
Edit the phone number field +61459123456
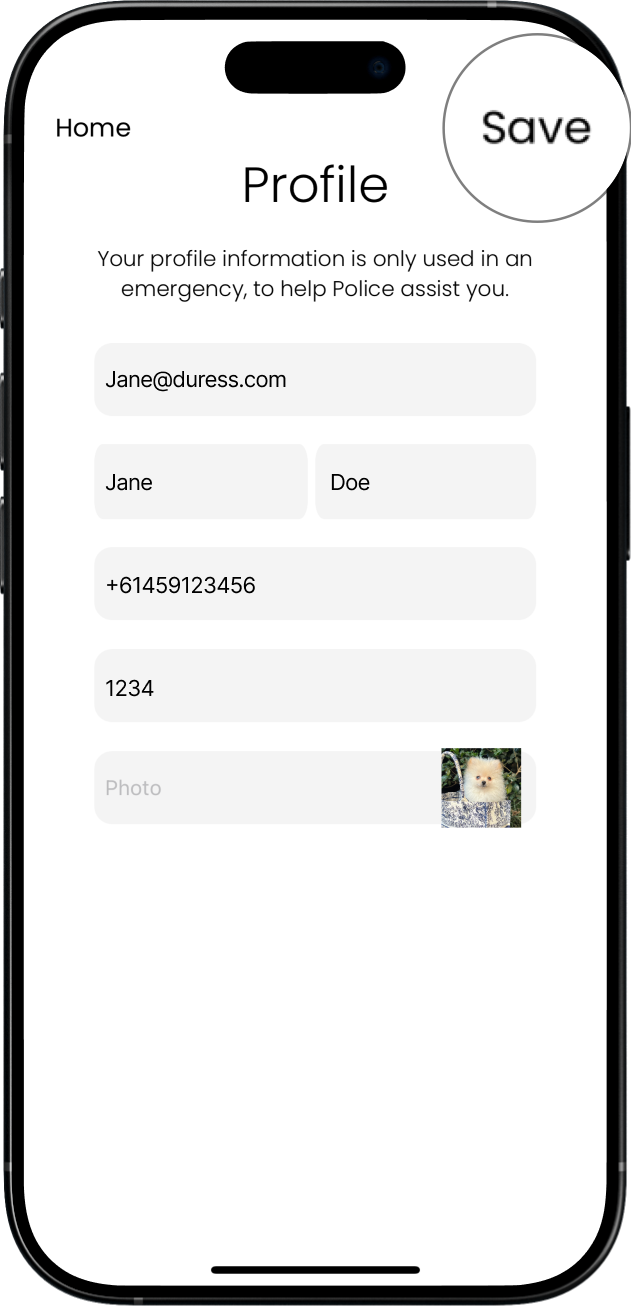point(314,585)
